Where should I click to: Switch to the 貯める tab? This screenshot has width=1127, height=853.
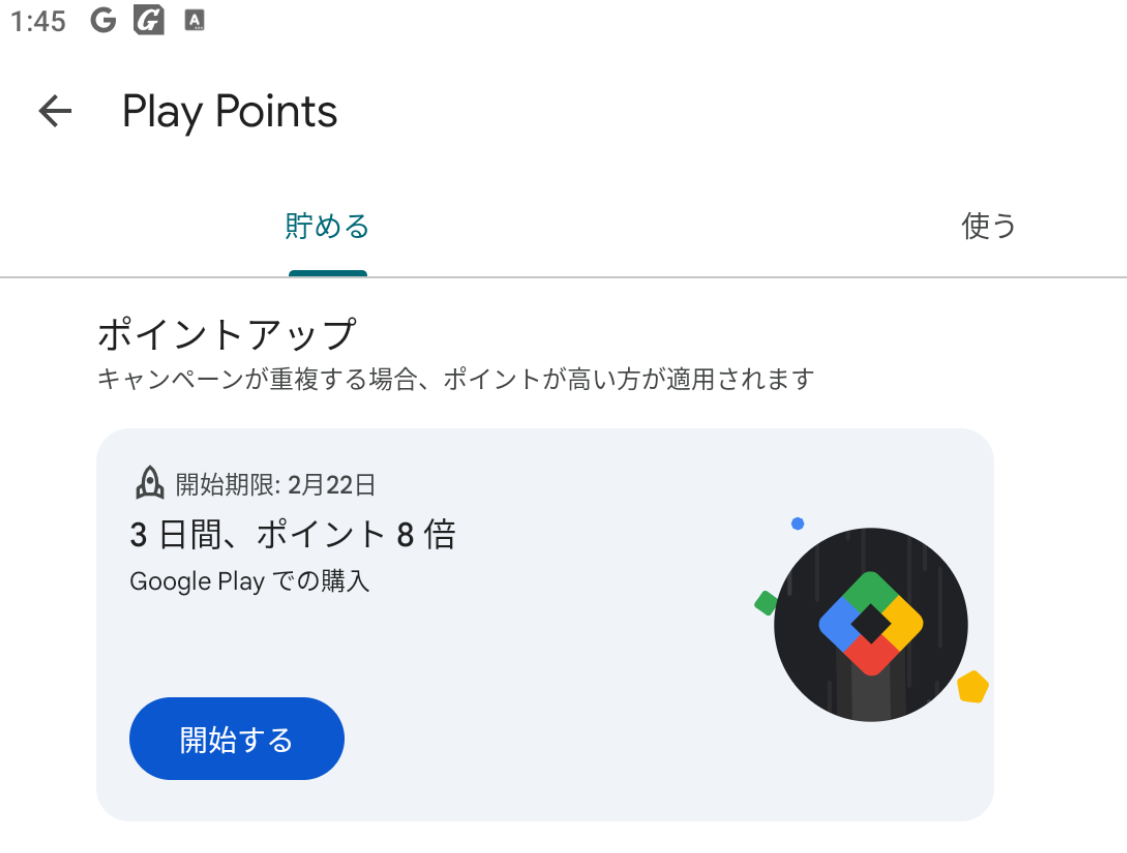(x=327, y=227)
